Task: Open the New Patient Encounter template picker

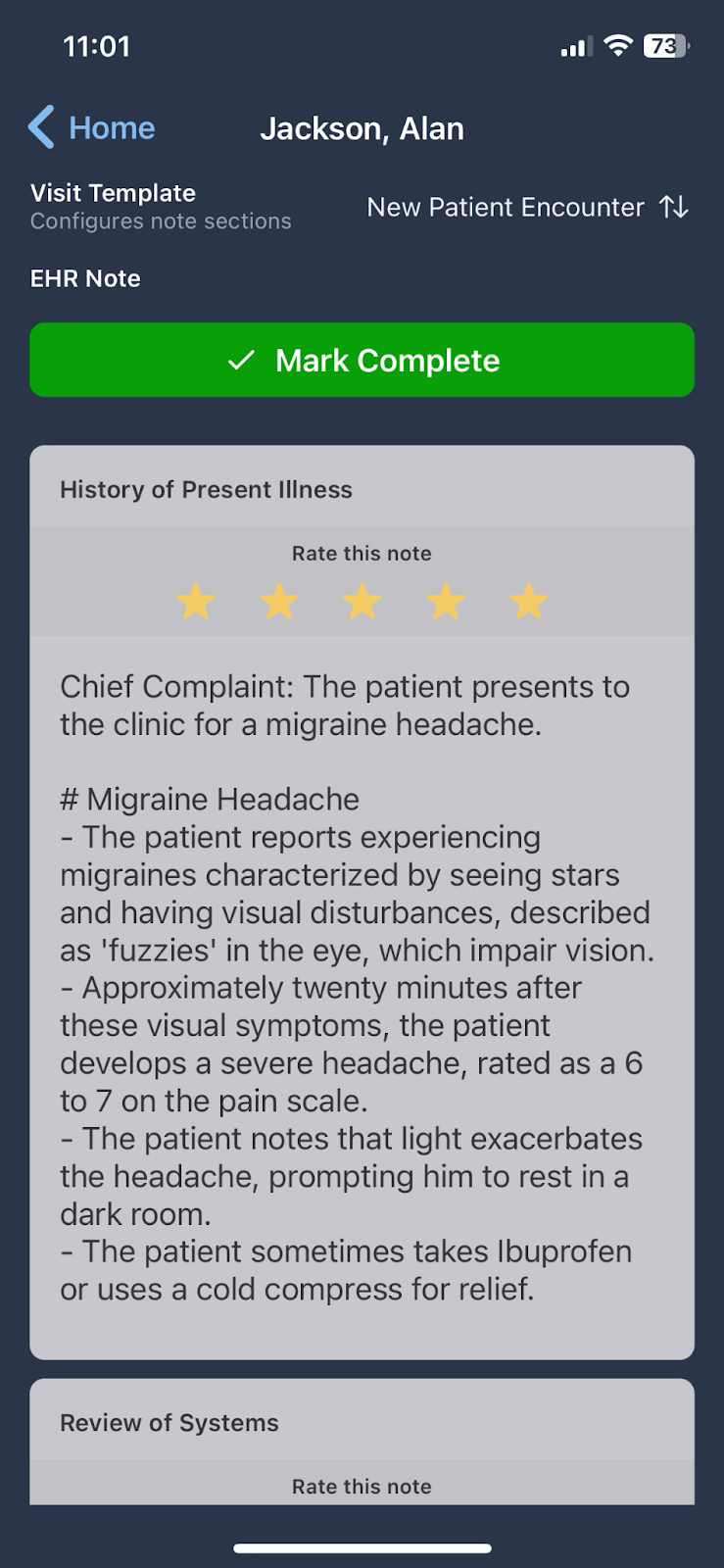Action: pos(527,208)
